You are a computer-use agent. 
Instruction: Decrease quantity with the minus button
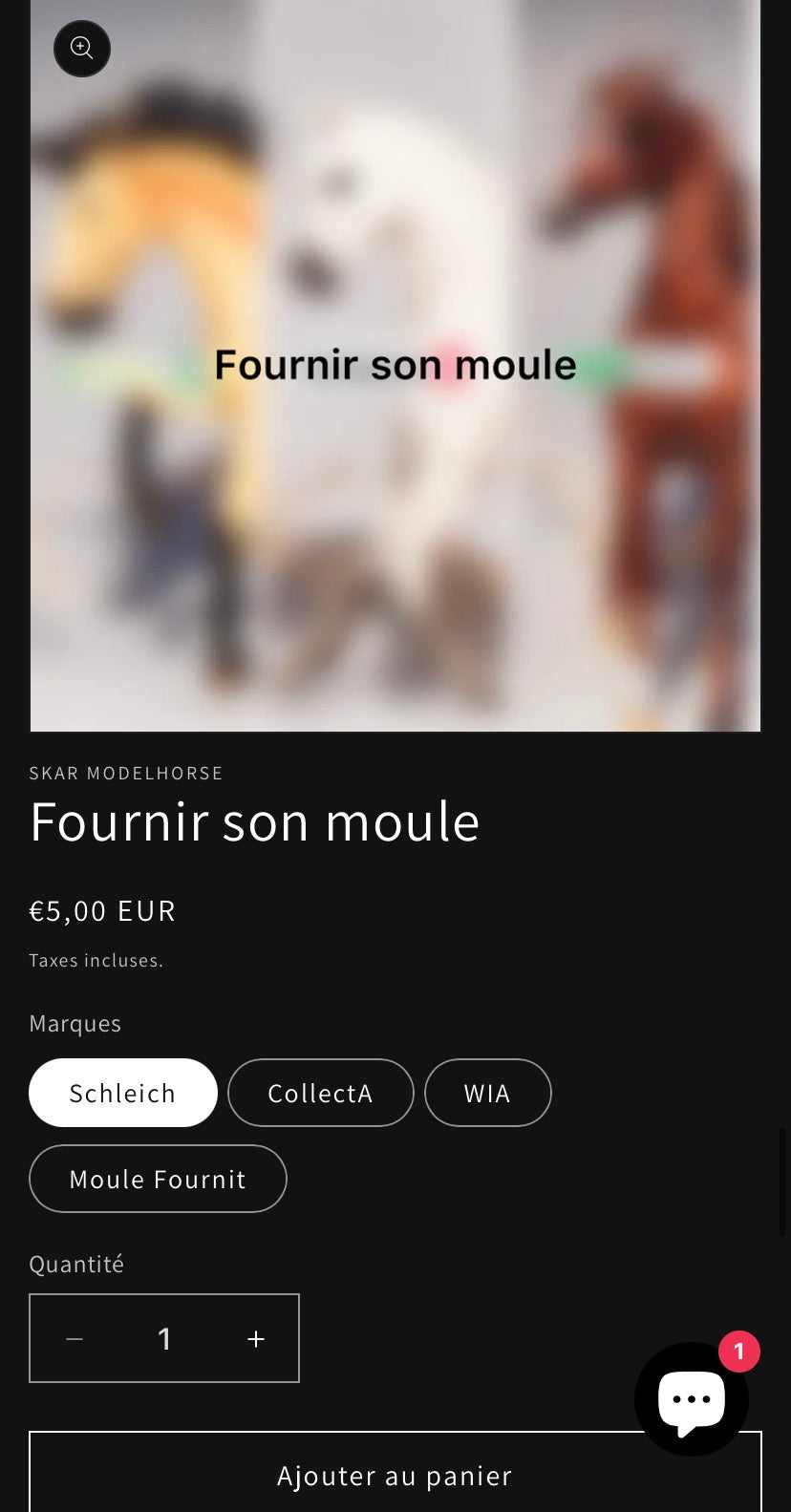click(75, 1339)
